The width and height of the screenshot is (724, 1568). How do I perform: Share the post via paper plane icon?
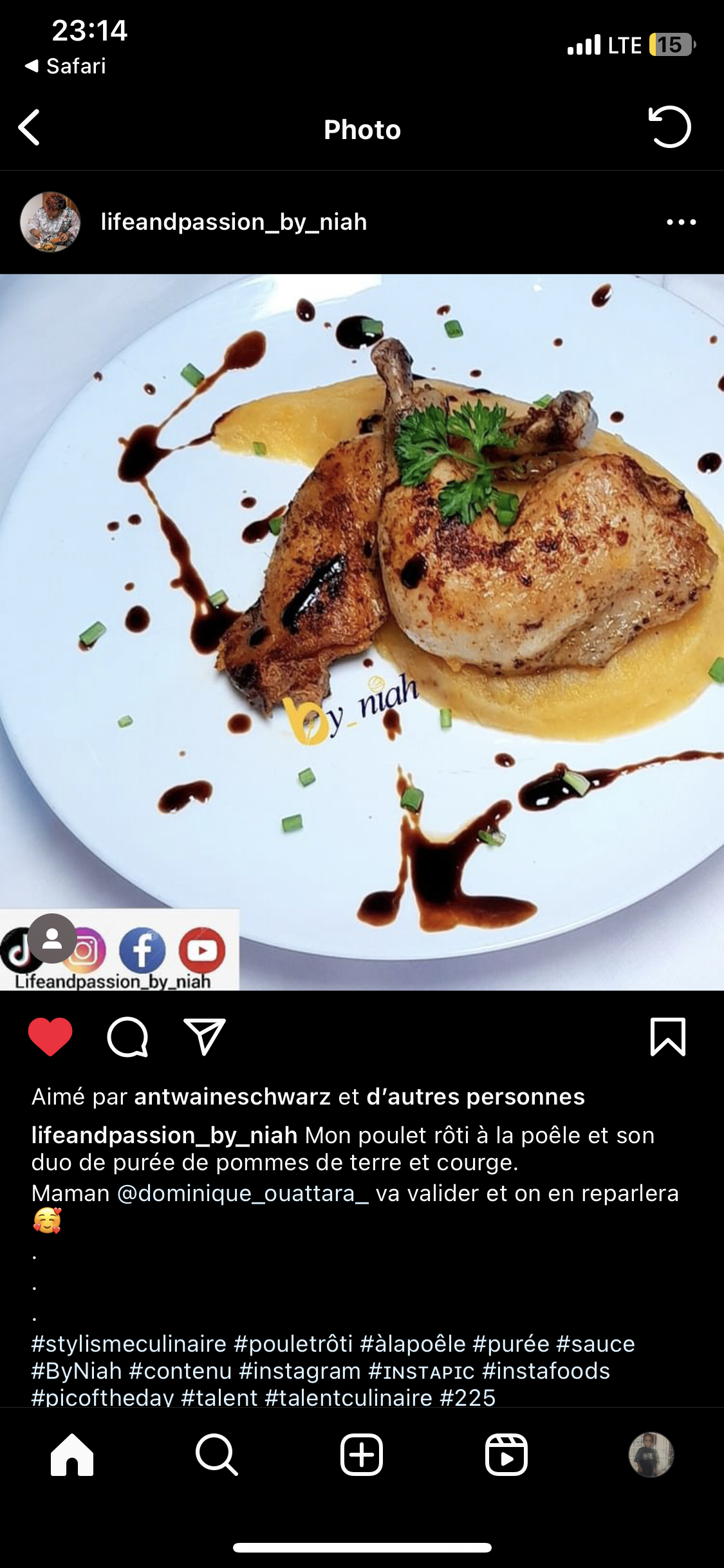click(x=205, y=1036)
